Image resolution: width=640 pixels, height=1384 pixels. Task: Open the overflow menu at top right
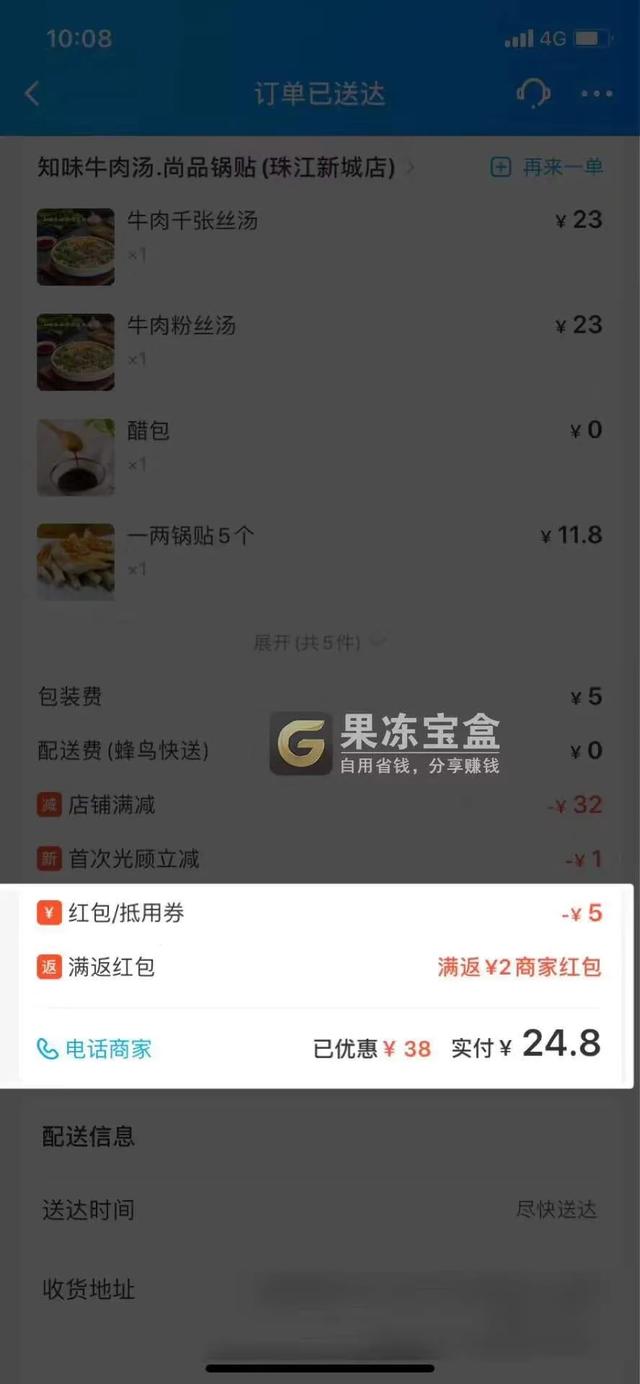(597, 94)
